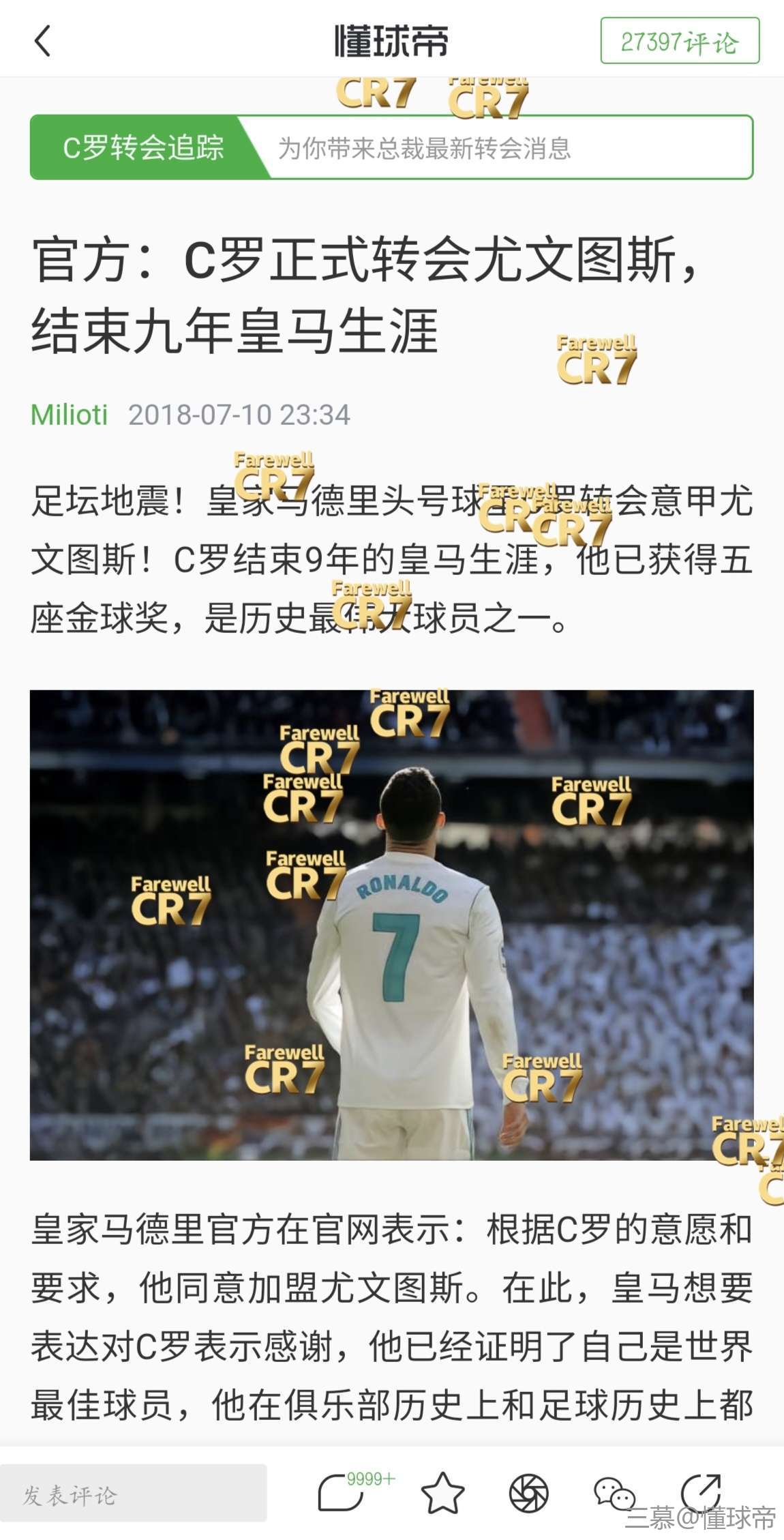The image size is (784, 1540).
Task: Open the share arrow icon
Action: click(x=700, y=1491)
